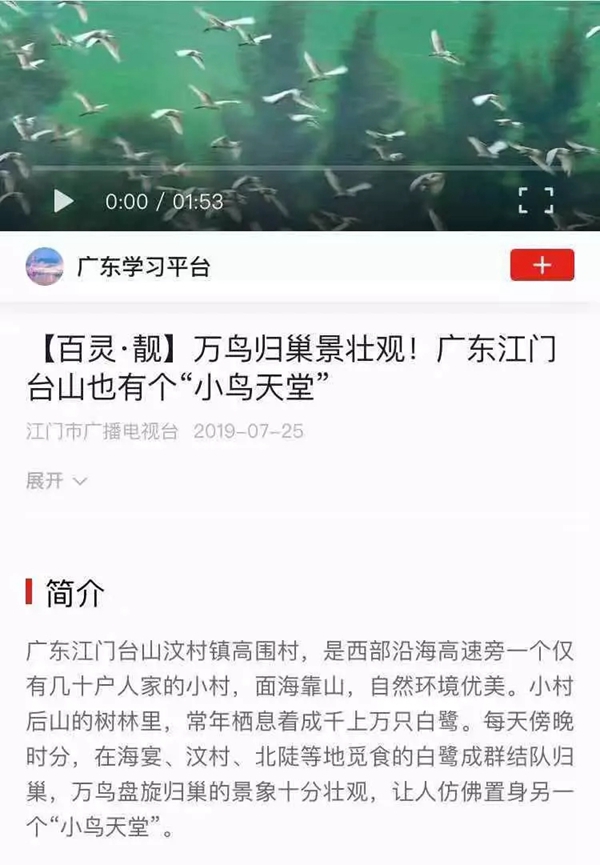The width and height of the screenshot is (600, 865).
Task: Open the 广东学习平台 account profile
Action: (143, 266)
